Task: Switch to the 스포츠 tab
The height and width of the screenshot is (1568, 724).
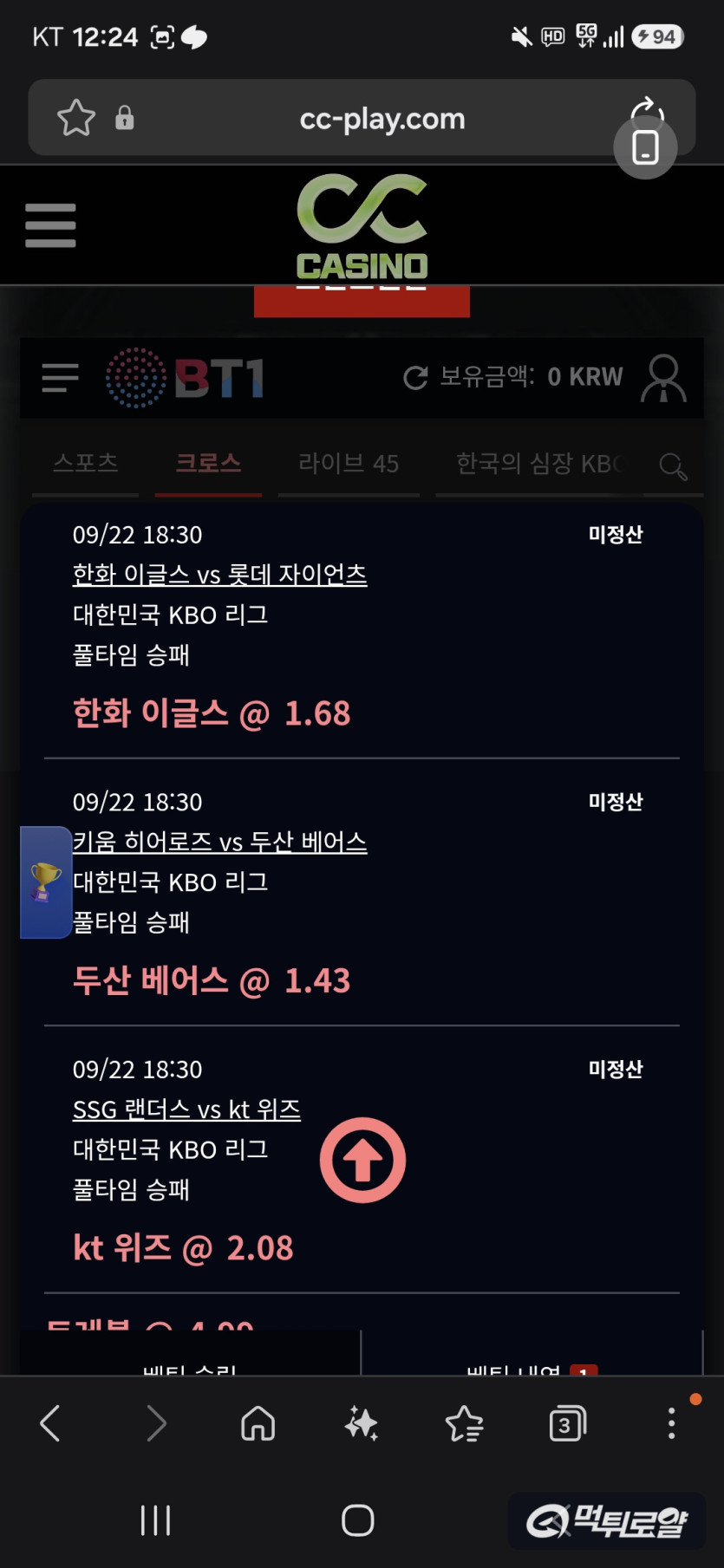Action: (x=86, y=463)
